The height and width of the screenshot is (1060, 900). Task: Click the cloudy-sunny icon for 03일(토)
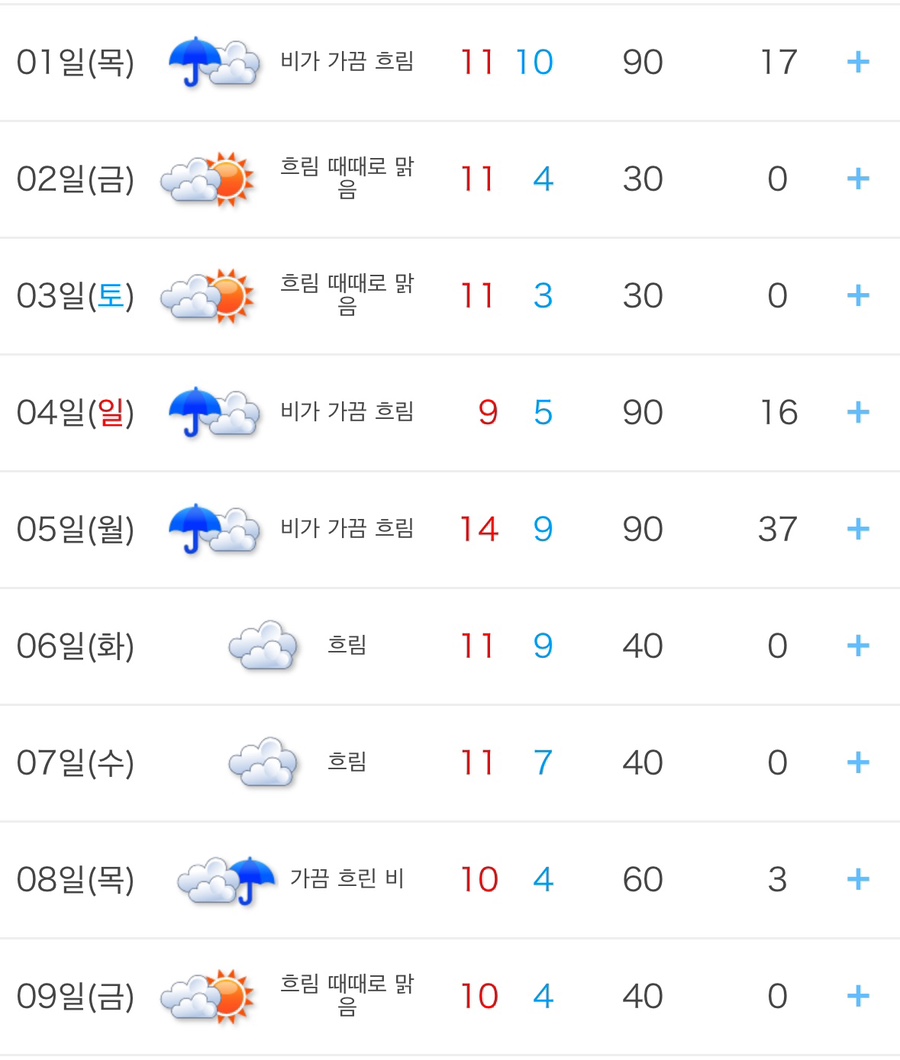213,295
